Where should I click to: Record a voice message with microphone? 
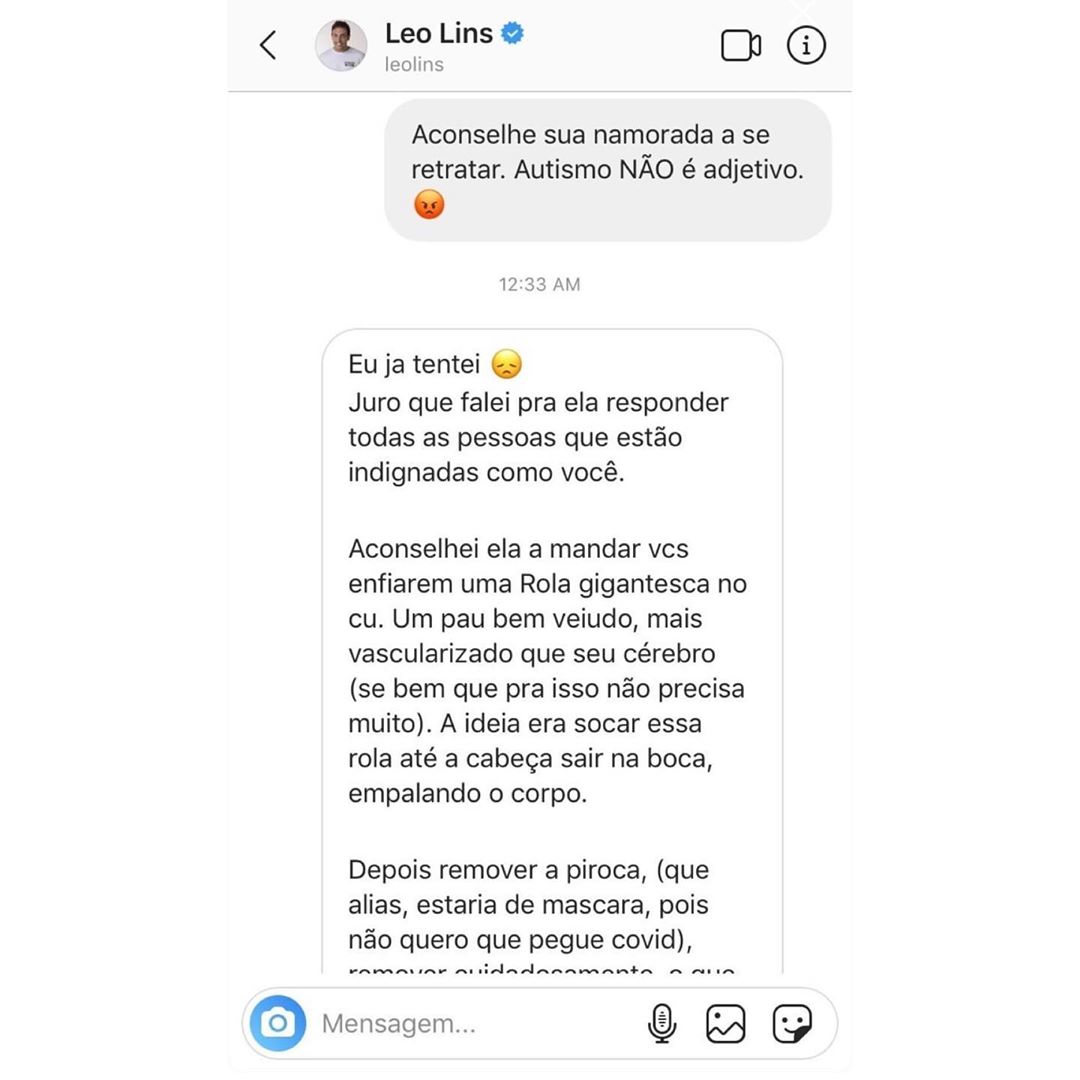[x=662, y=1023]
